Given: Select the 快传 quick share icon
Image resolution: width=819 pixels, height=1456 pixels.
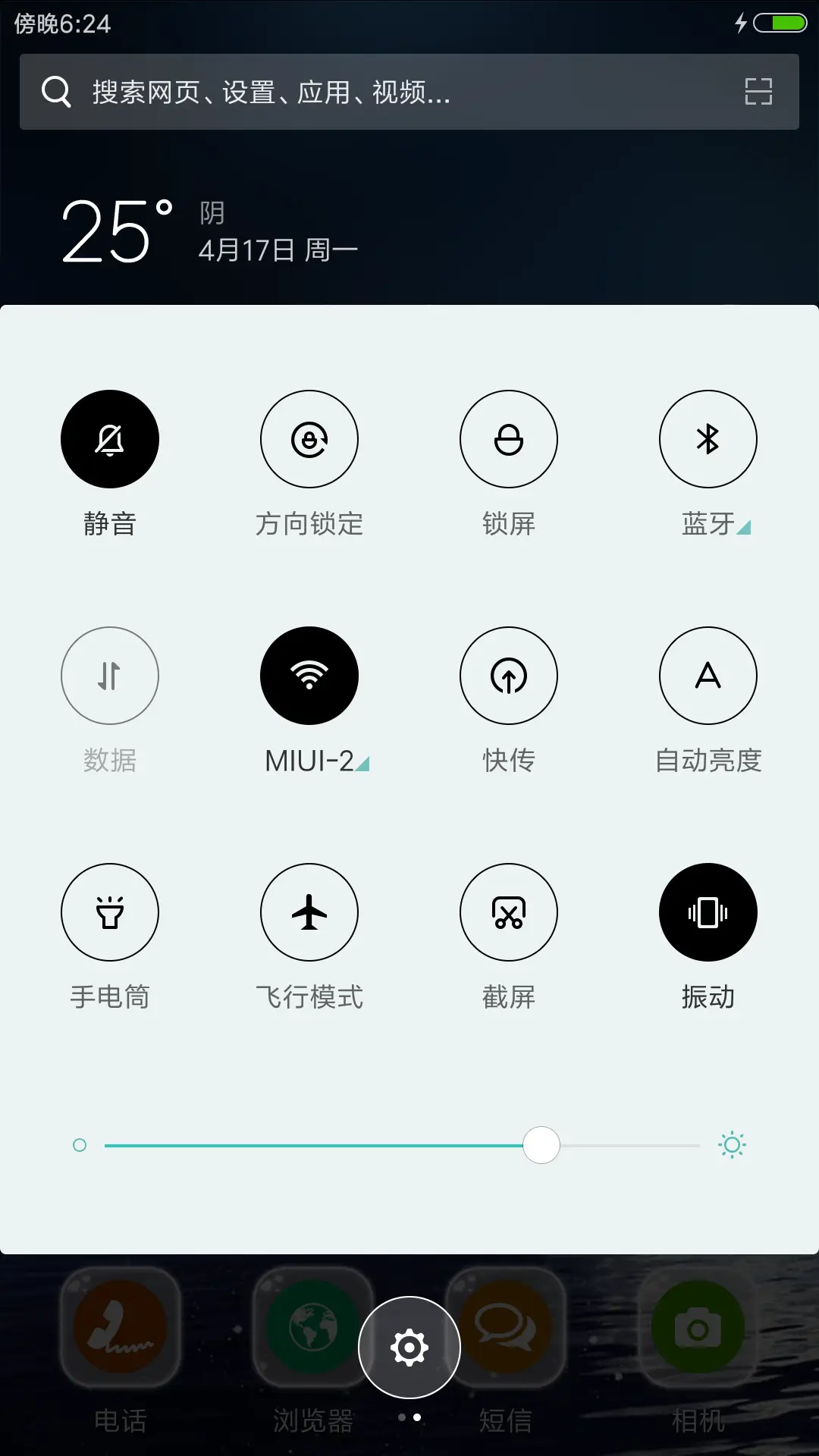Looking at the screenshot, I should click(509, 676).
